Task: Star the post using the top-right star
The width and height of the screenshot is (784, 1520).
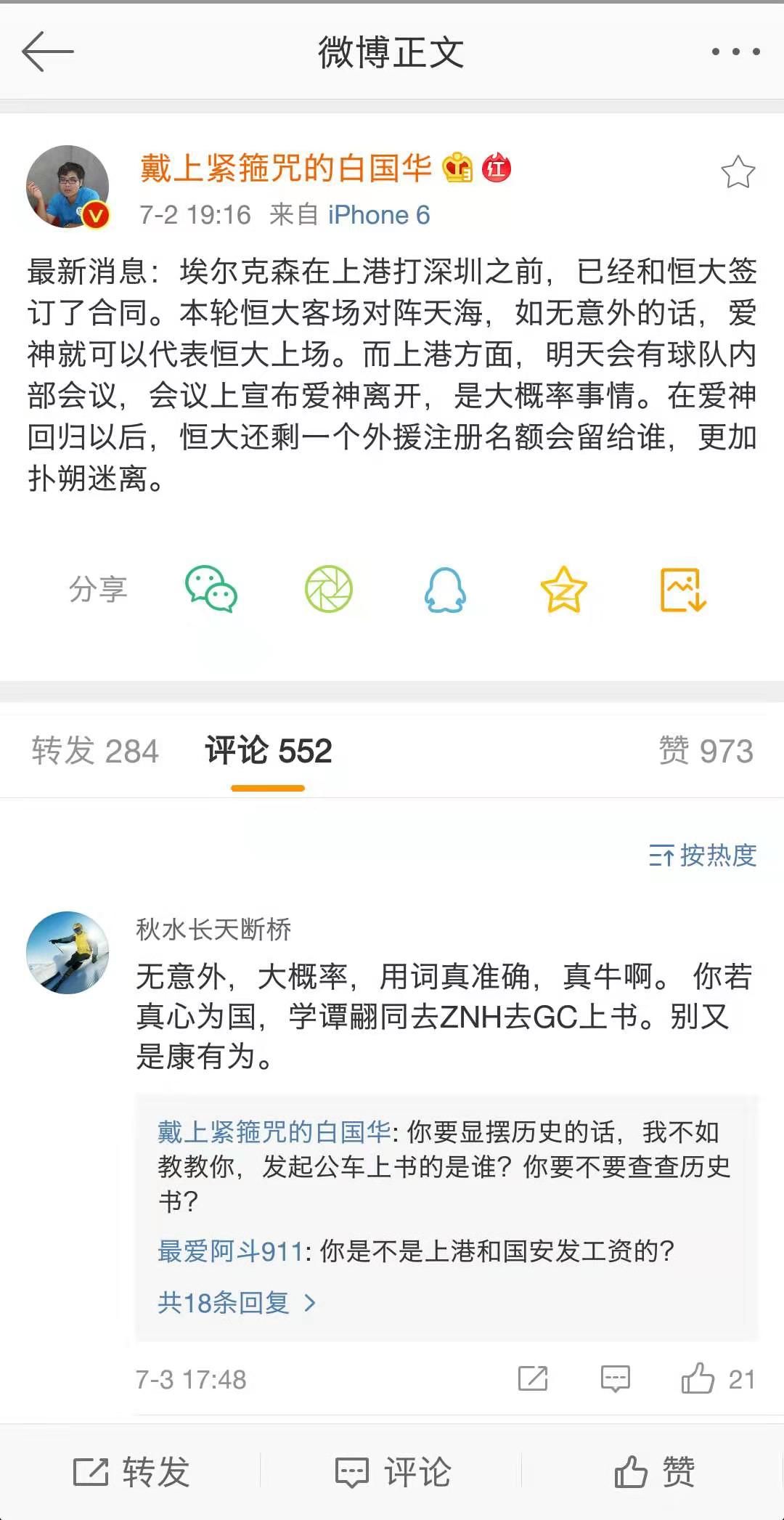Action: tap(738, 169)
